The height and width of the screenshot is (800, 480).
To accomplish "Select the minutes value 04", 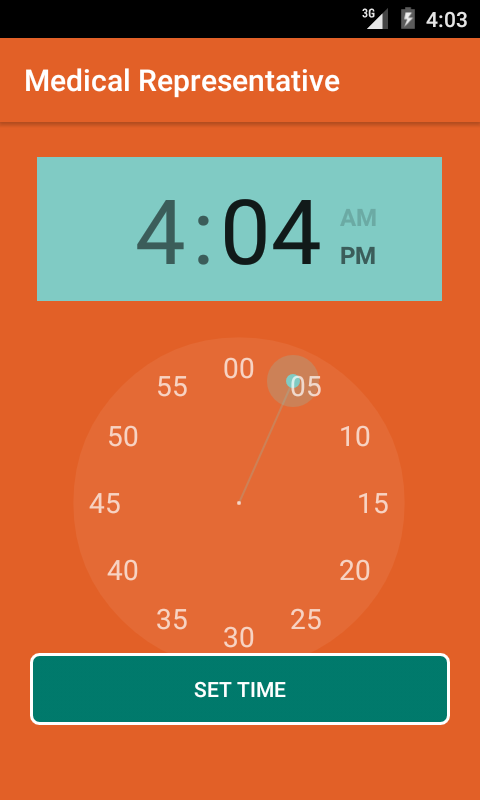I will (271, 233).
